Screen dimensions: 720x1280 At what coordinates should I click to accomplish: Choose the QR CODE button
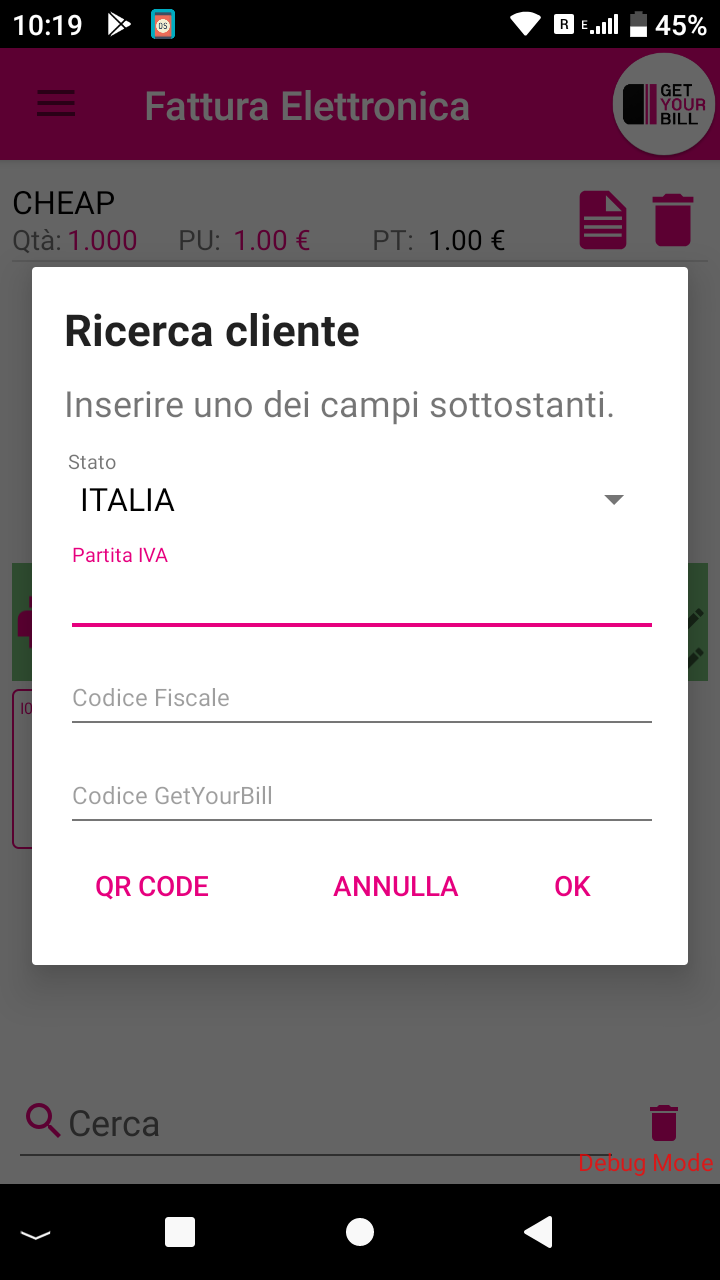point(152,887)
